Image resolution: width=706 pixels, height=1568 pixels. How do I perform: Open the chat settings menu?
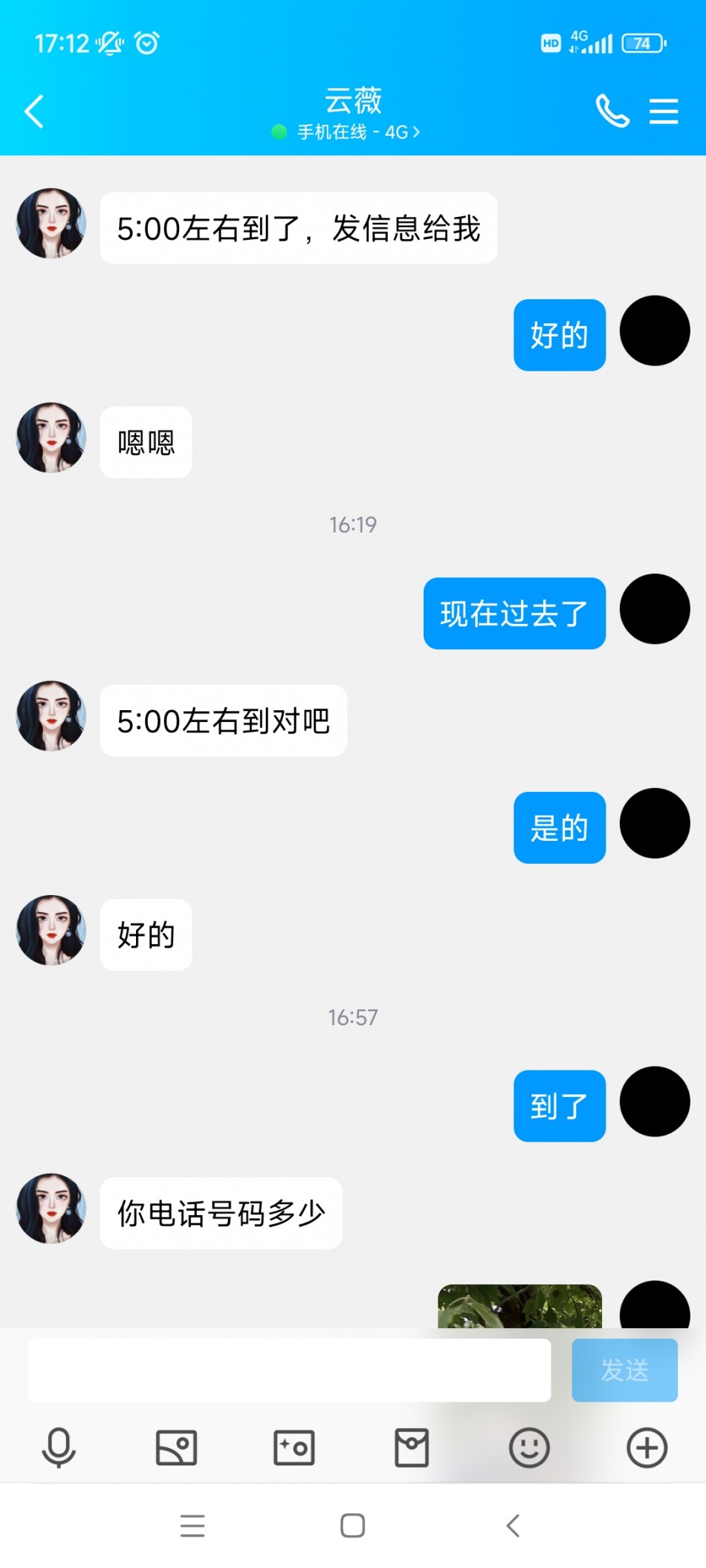664,111
